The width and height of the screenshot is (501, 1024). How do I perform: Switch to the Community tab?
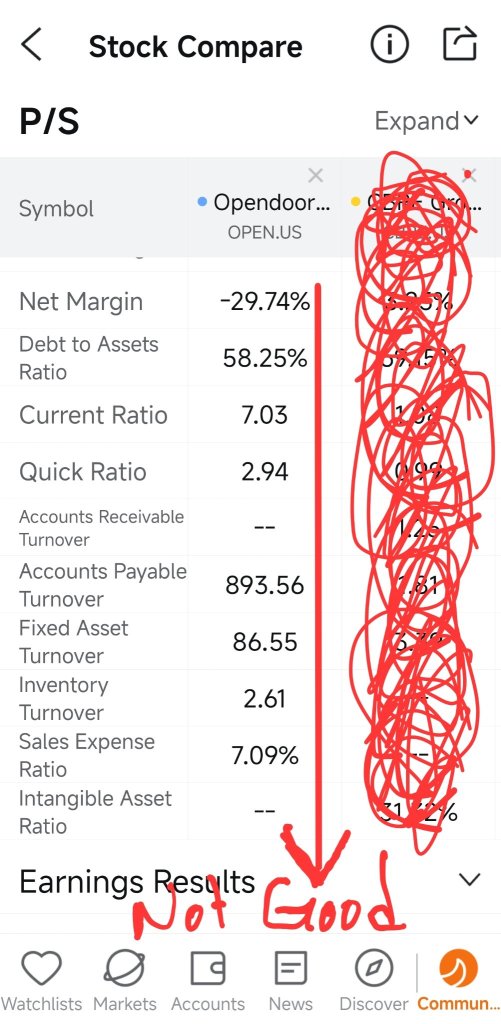pyautogui.click(x=458, y=980)
